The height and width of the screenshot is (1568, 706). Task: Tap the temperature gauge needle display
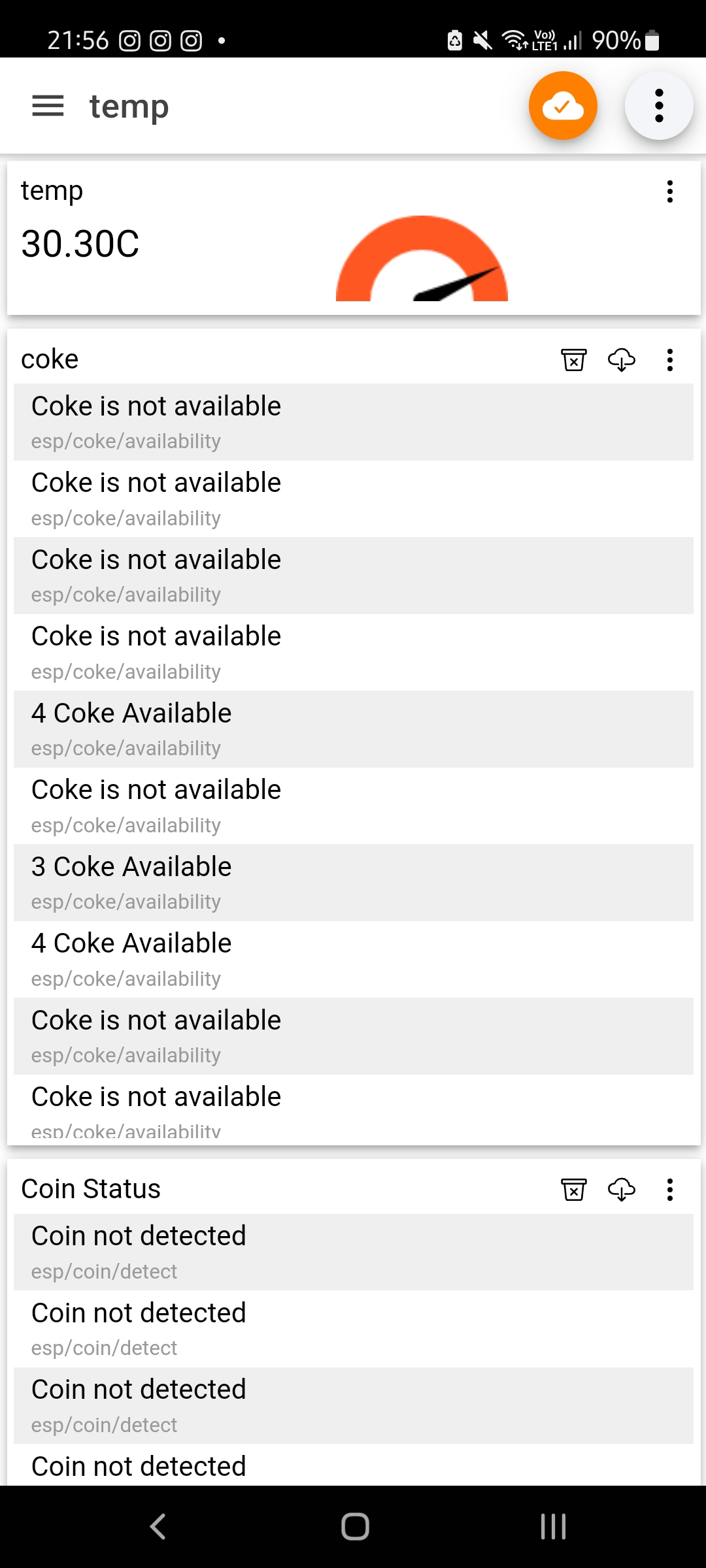(x=422, y=268)
